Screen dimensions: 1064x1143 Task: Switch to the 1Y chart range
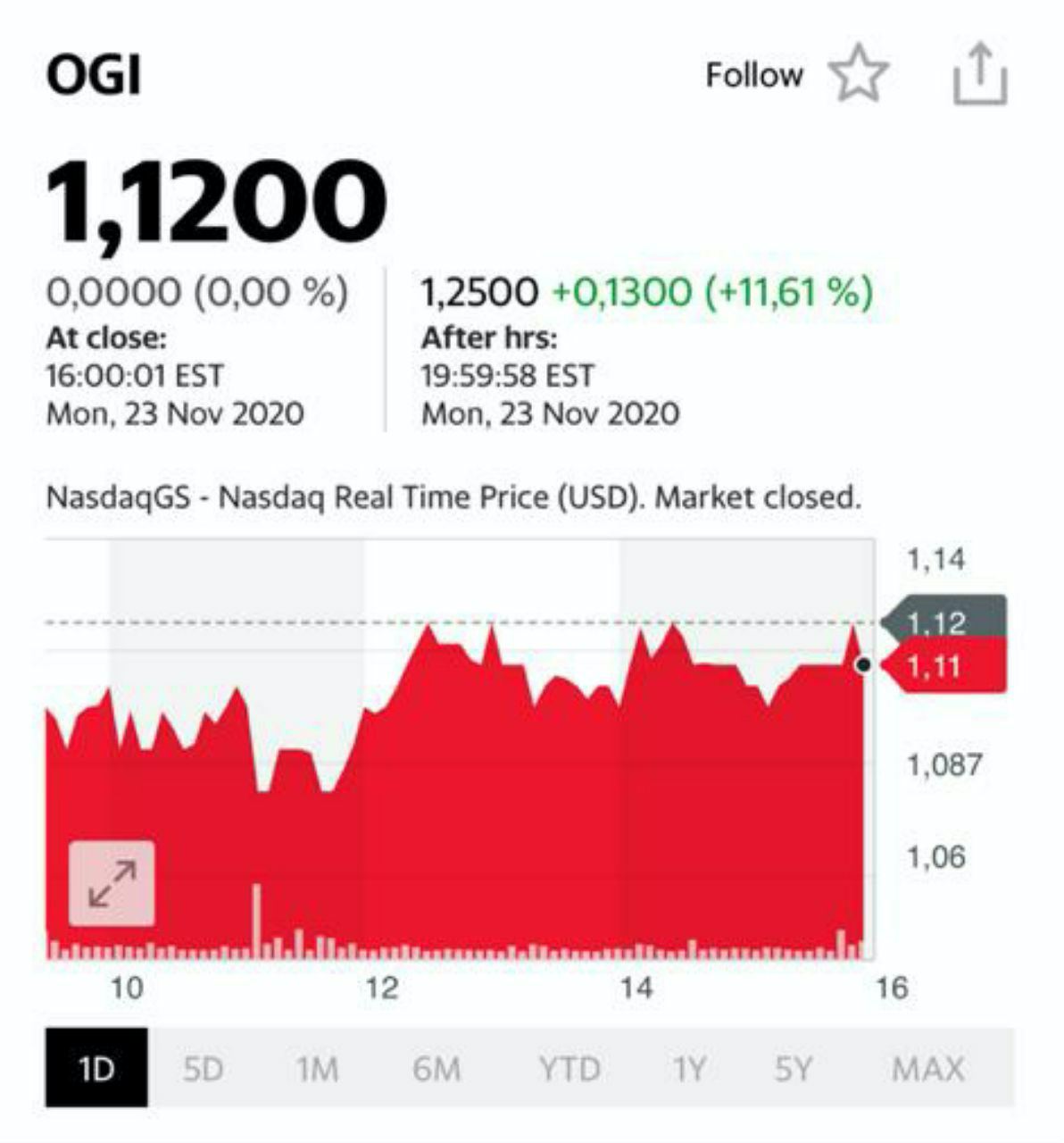pos(688,1068)
